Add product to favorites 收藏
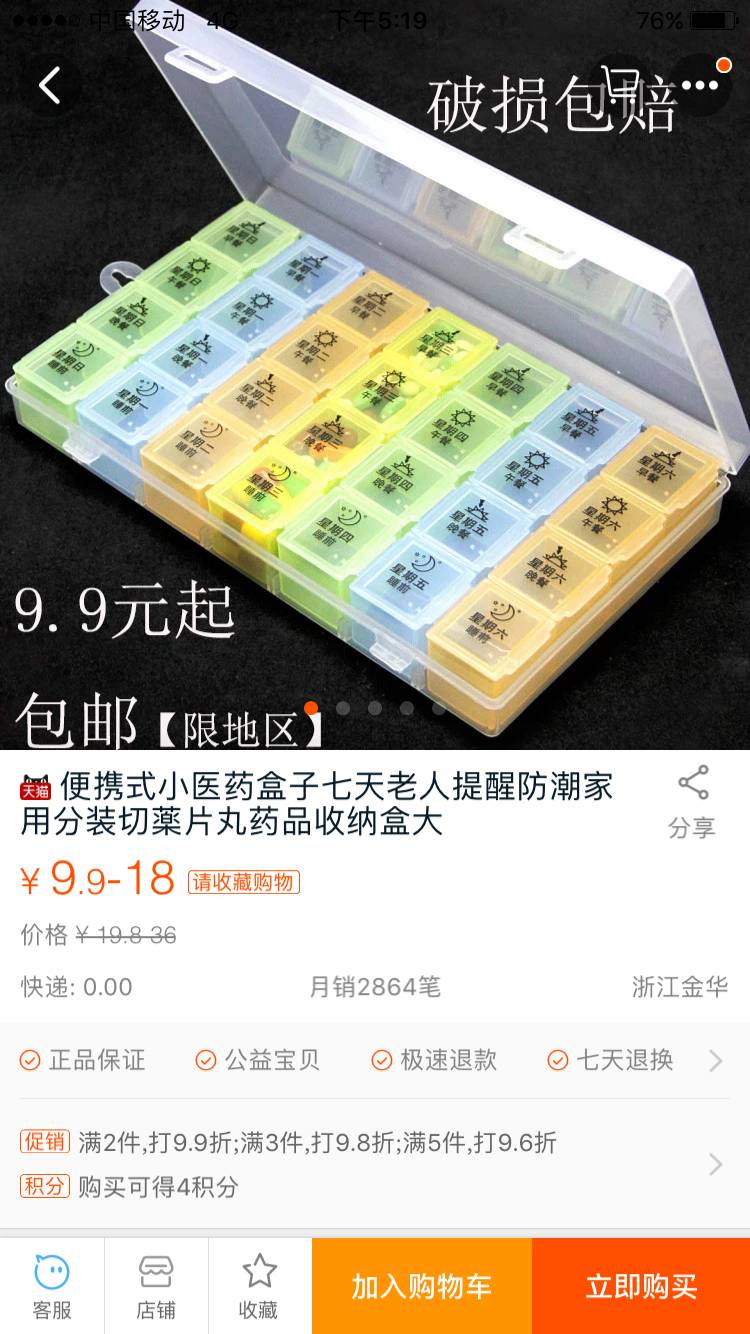The height and width of the screenshot is (1334, 750). coord(259,1286)
